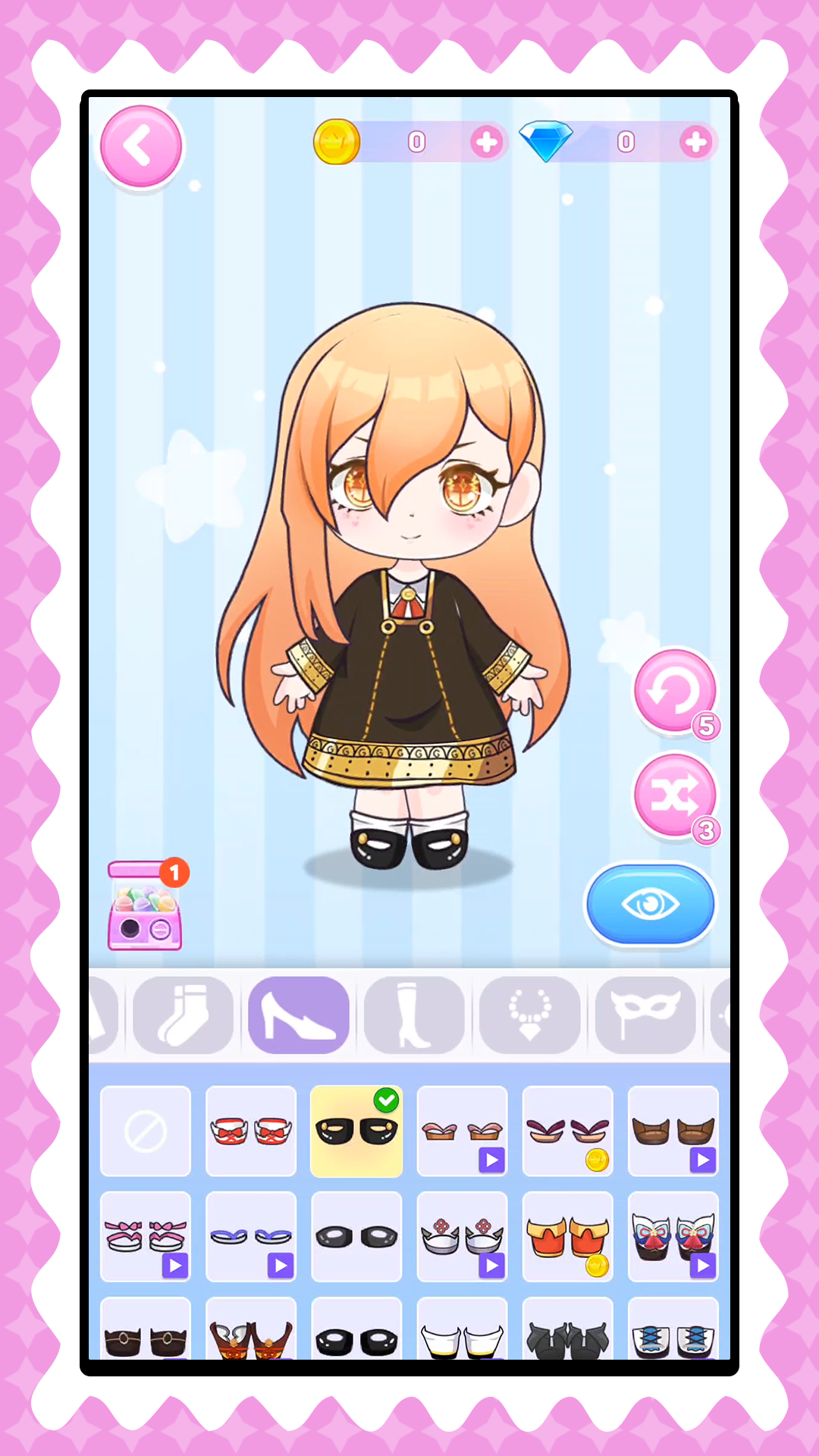
Task: Switch to the boots category
Action: click(x=414, y=1015)
